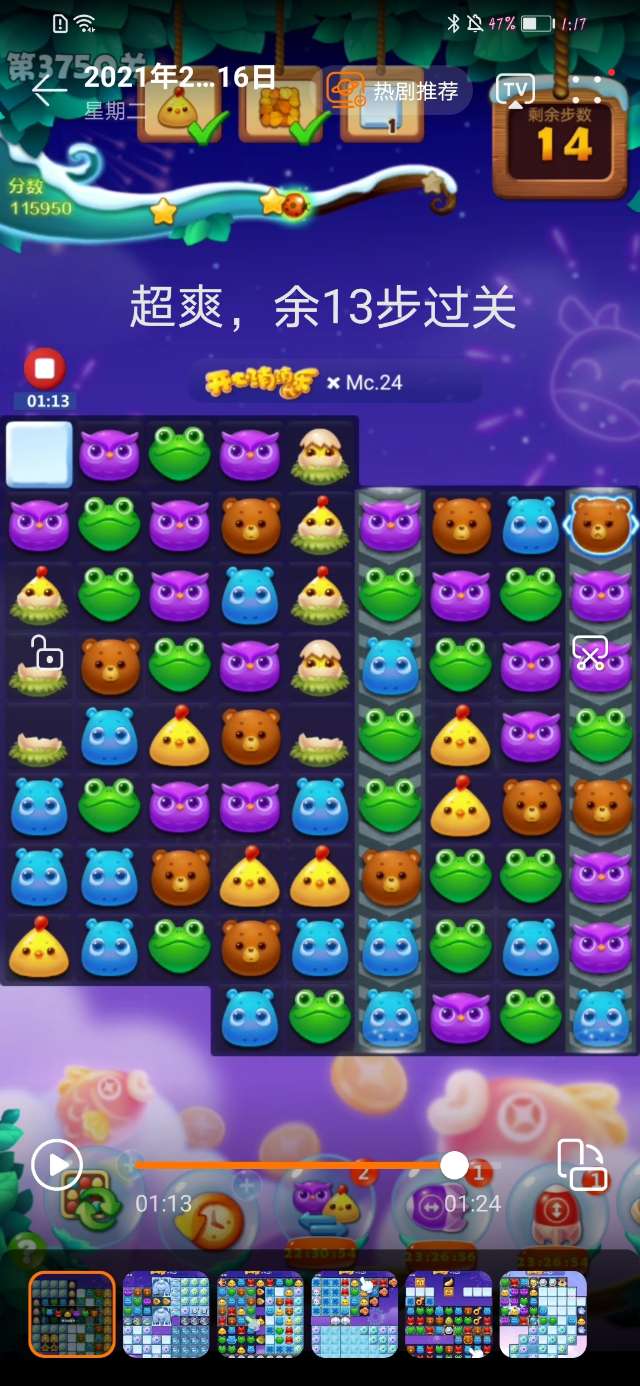
Task: Open the second video thumbnail
Action: coord(166,1313)
